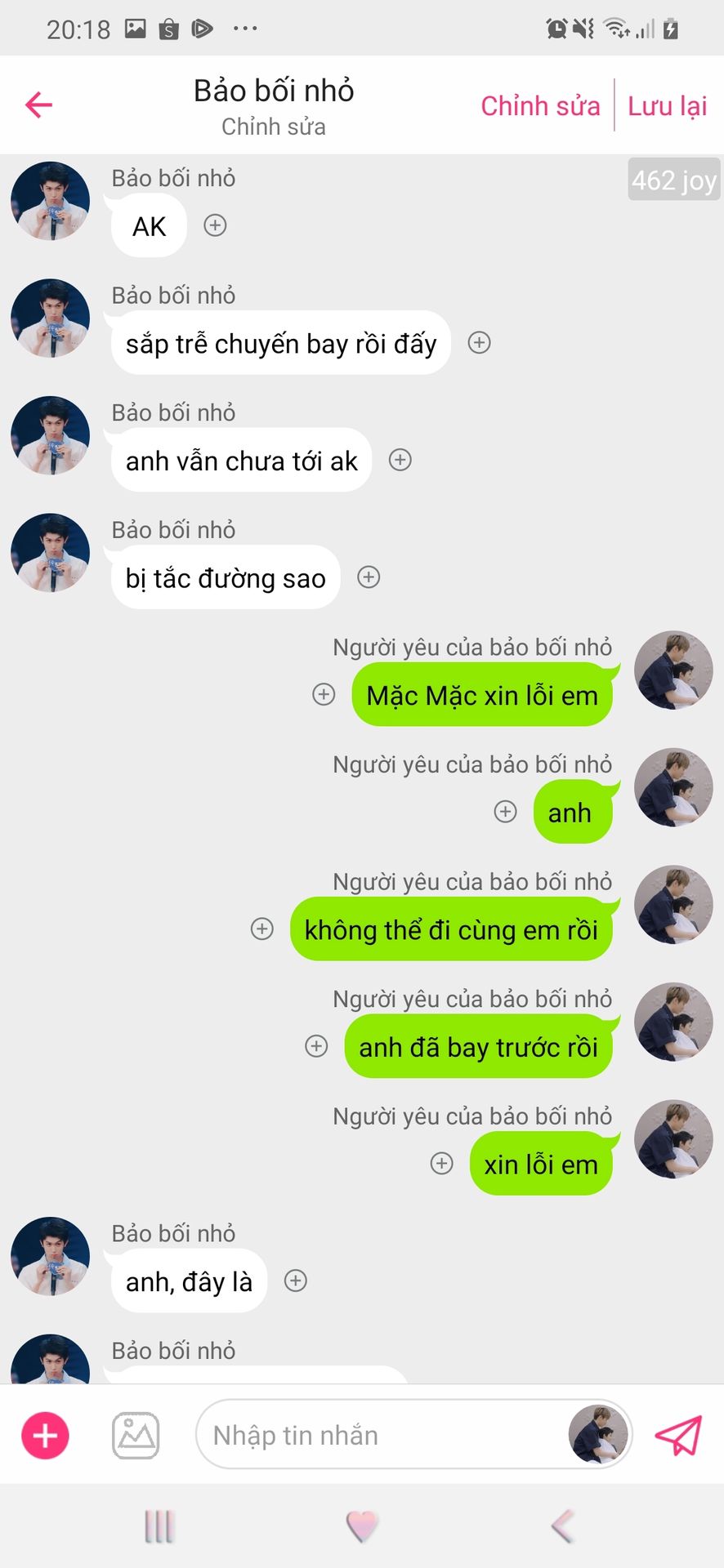This screenshot has height=1568, width=724.
Task: Tap the plus beside "anh đã bay trước rồi"
Action: tap(316, 1046)
